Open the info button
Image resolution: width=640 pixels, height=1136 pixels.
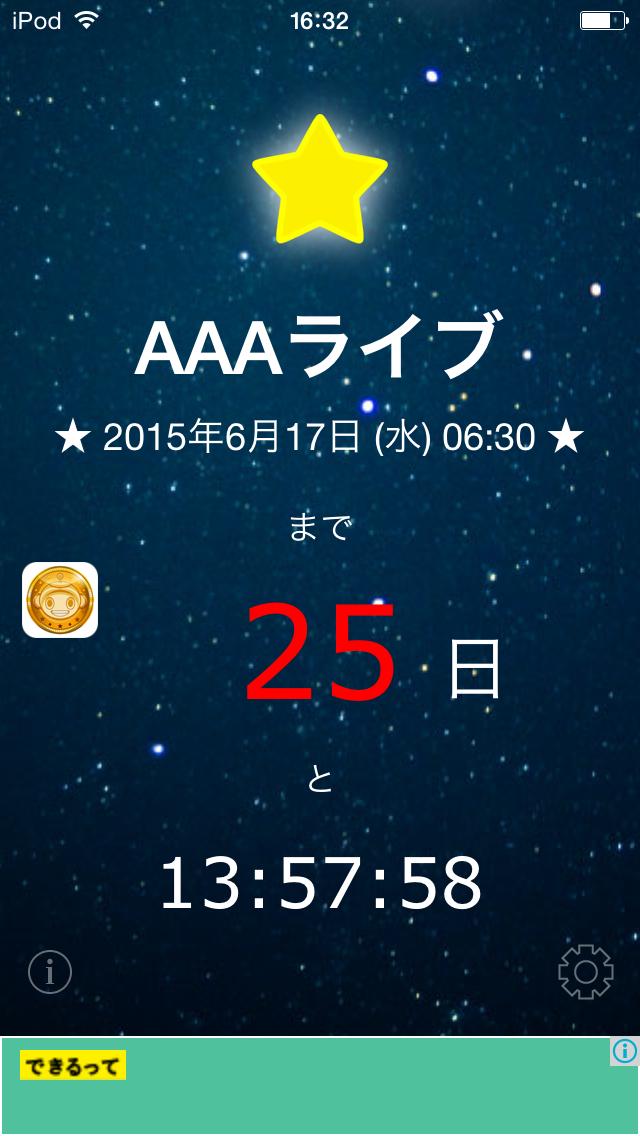[50, 971]
